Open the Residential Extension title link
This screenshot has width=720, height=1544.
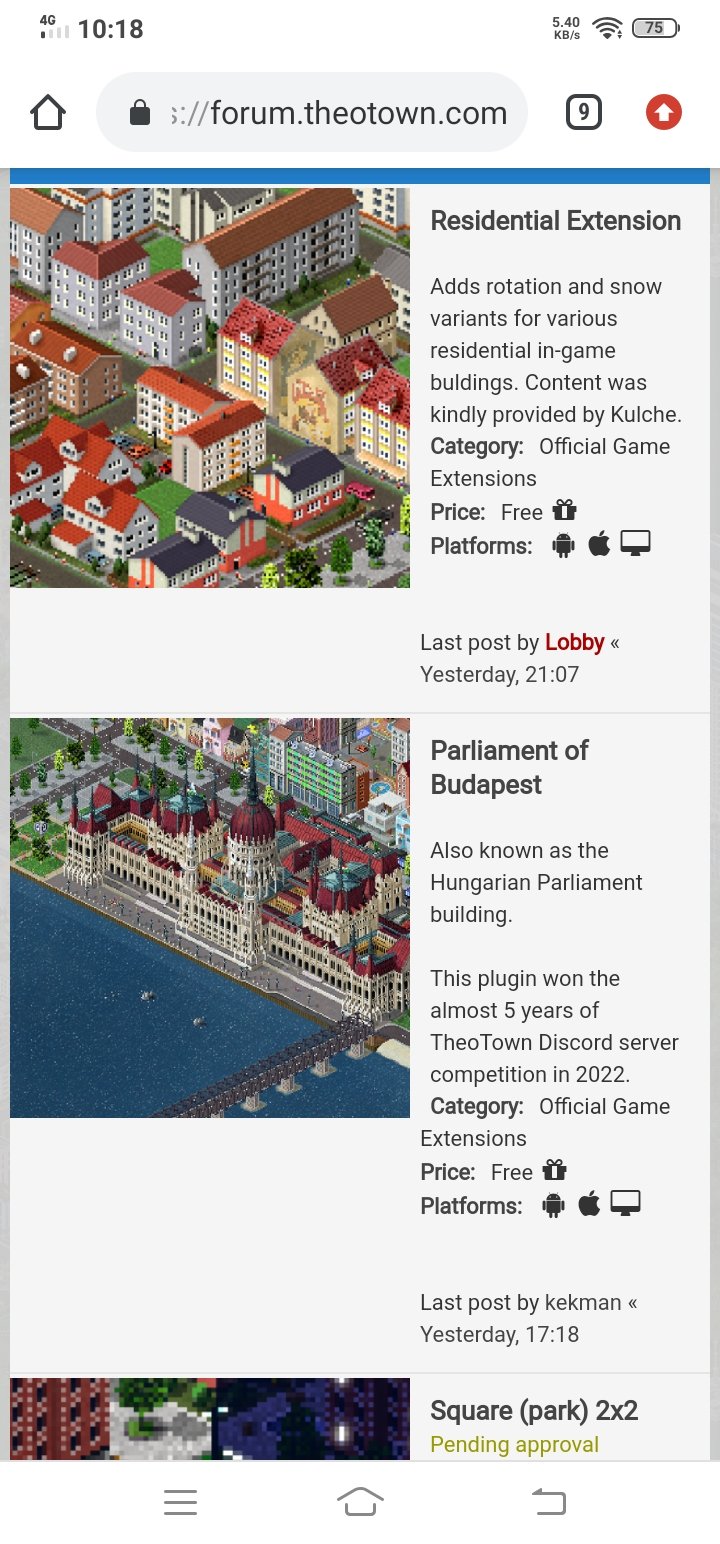click(x=555, y=221)
